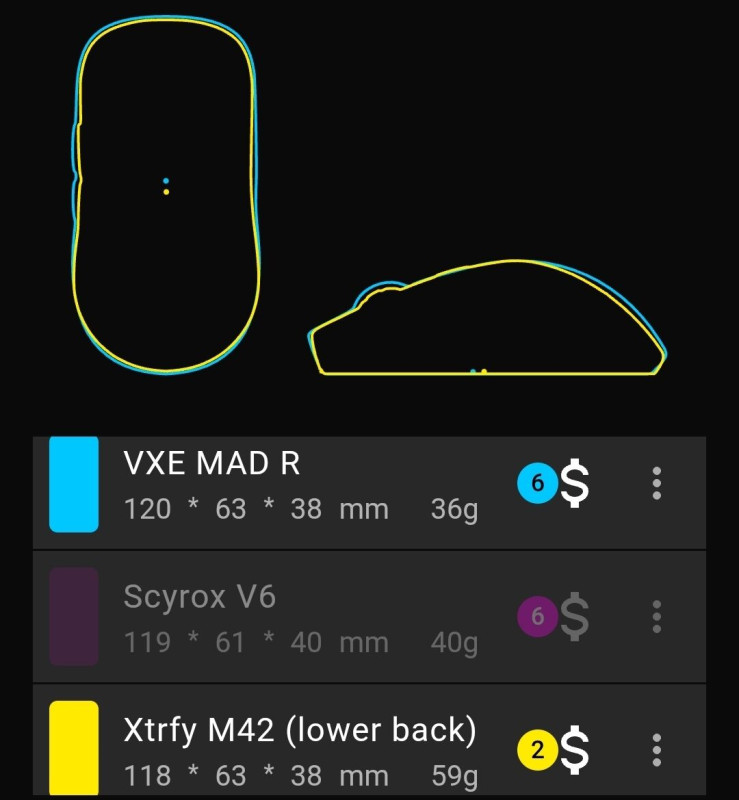Open the three-dot menu for Scyrox V6
Viewport: 739px width, 800px height.
coord(656,617)
